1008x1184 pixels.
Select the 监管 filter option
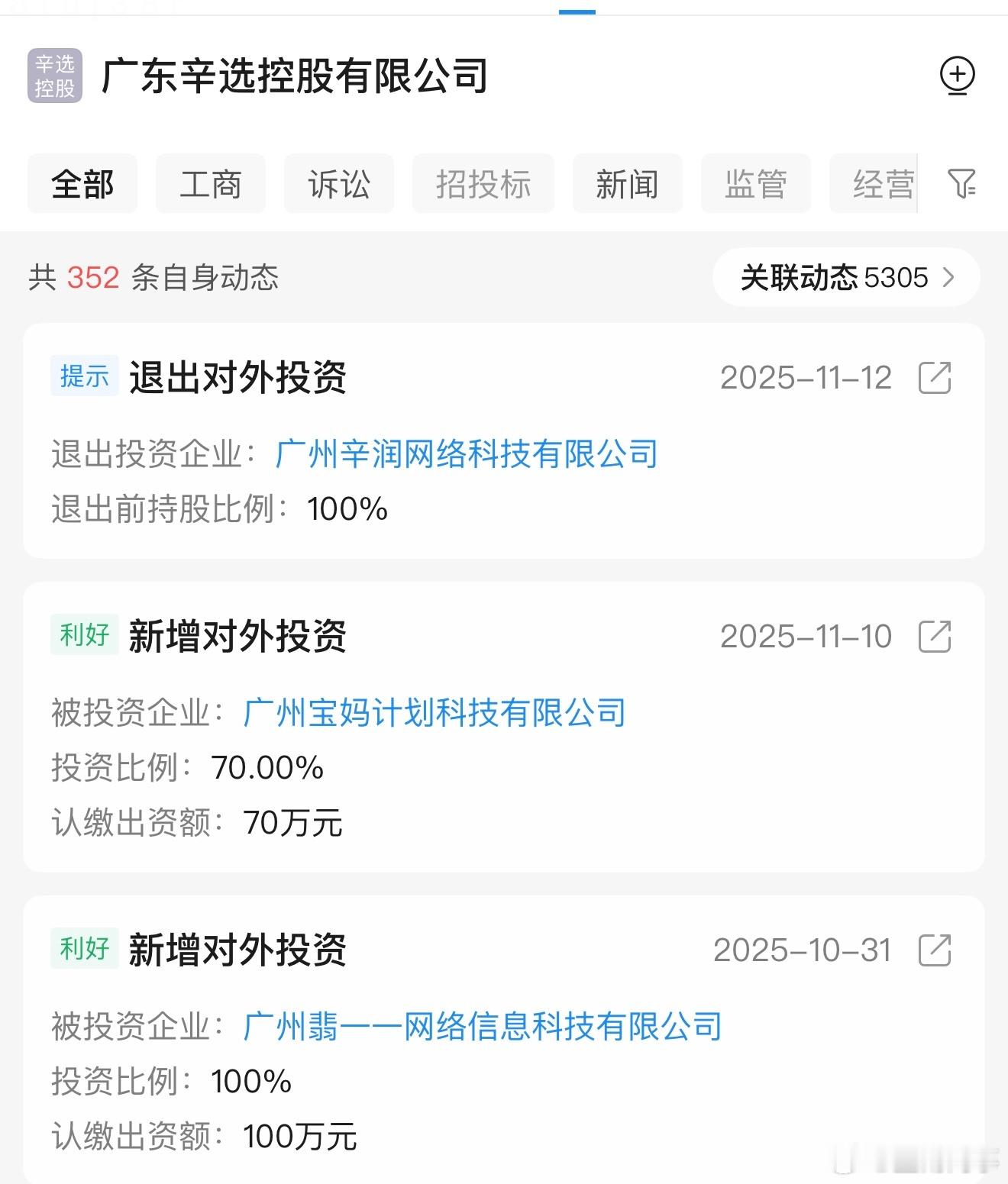(x=754, y=183)
